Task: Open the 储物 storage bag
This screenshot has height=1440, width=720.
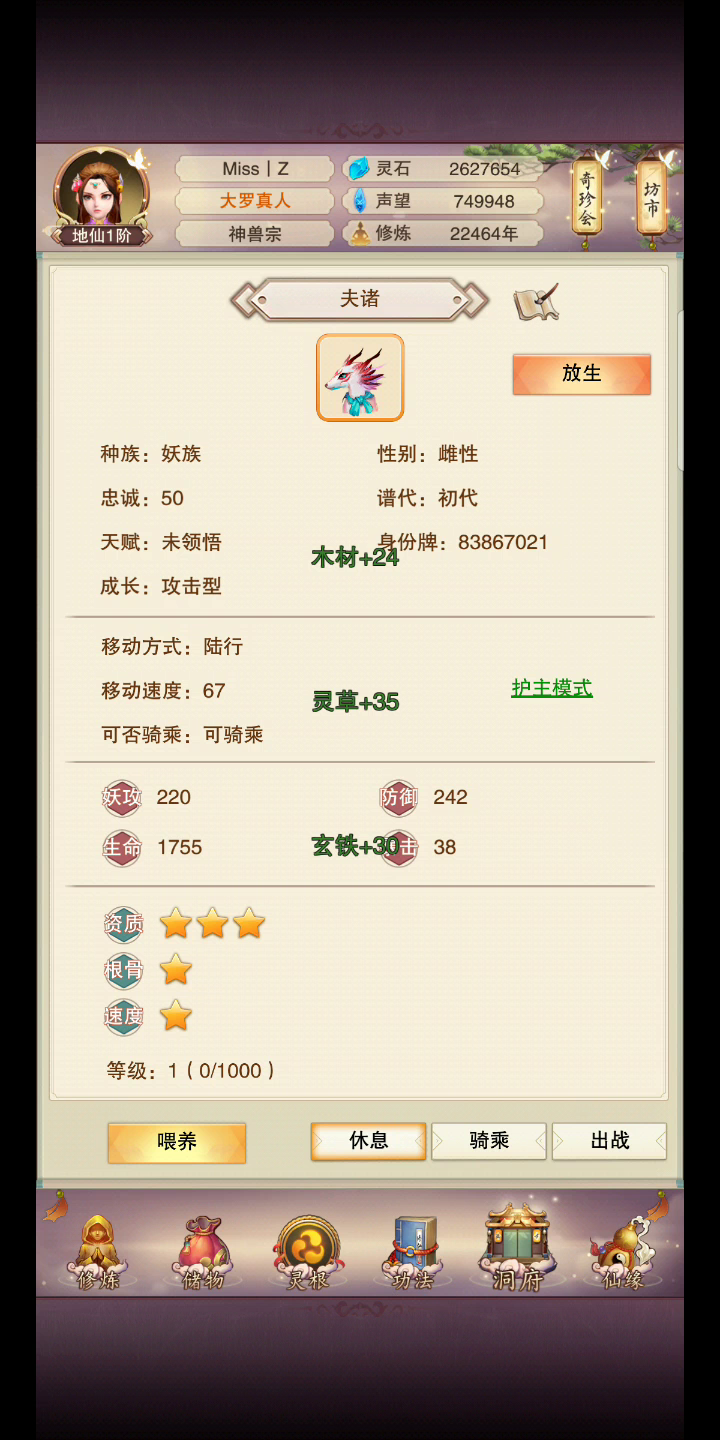Action: (x=203, y=1252)
